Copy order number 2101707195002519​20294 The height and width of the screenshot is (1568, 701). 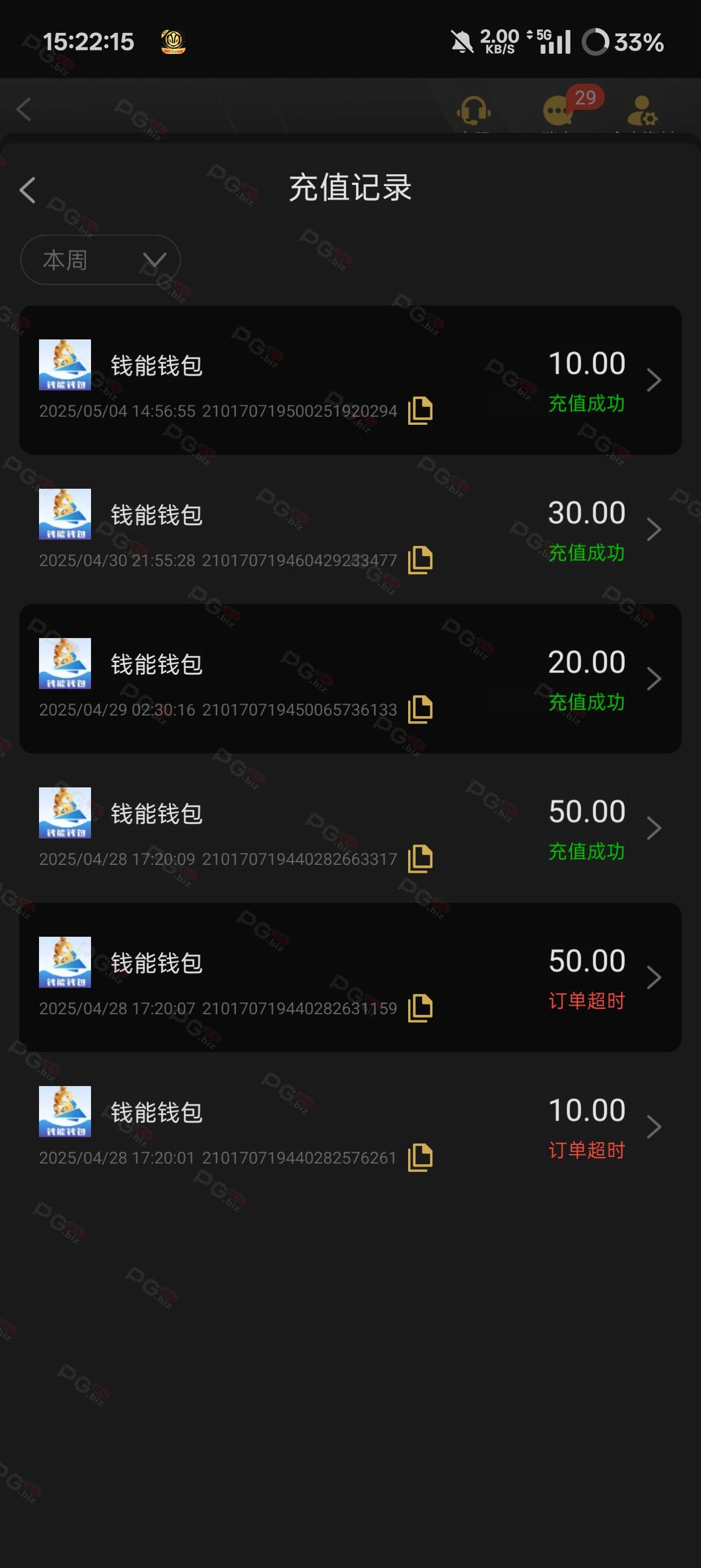[420, 410]
